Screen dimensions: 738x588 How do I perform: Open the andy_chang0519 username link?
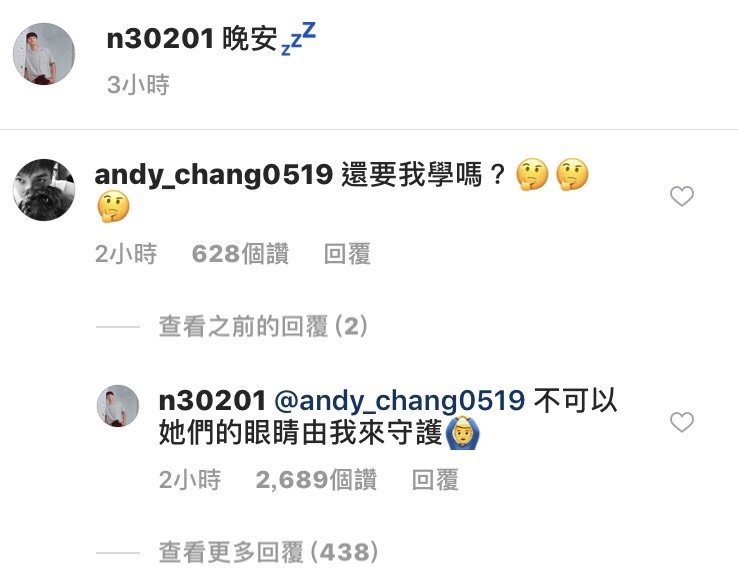pyautogui.click(x=213, y=175)
